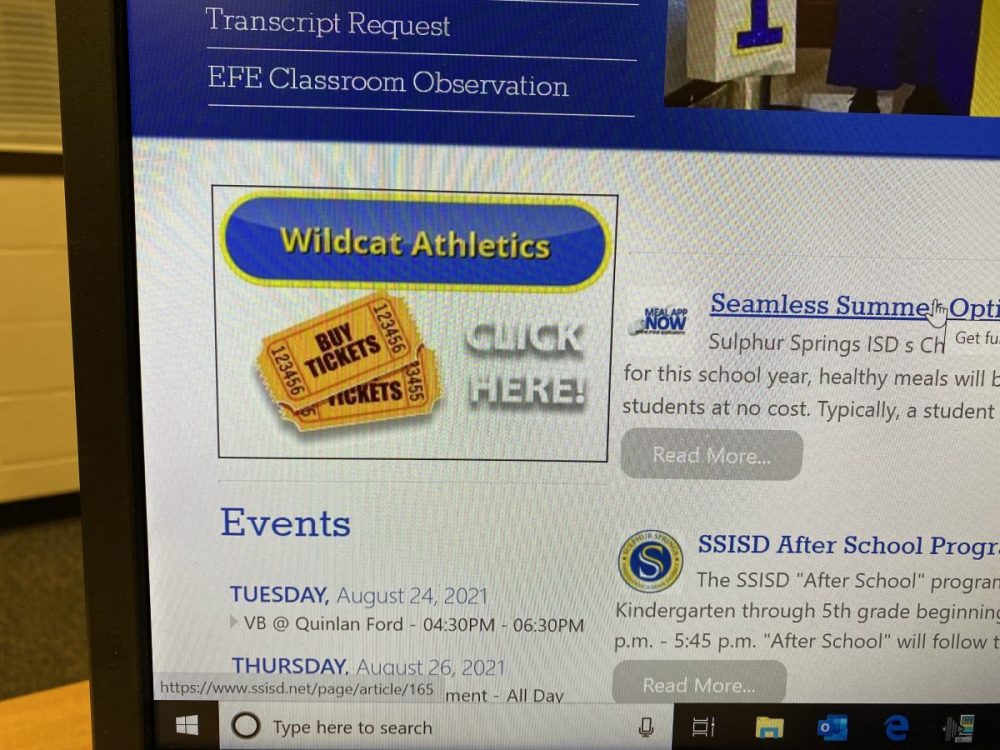The height and width of the screenshot is (750, 1000).
Task: Open VB @ Quinlan Ford event
Action: (x=414, y=626)
